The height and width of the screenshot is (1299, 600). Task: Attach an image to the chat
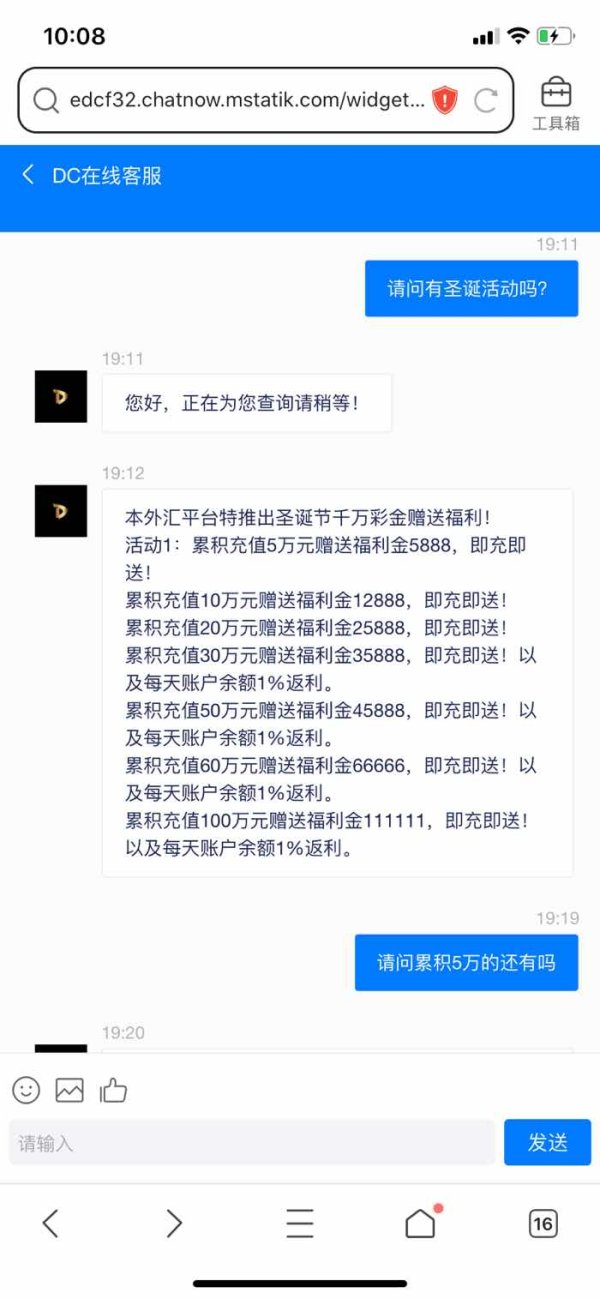pos(70,1089)
